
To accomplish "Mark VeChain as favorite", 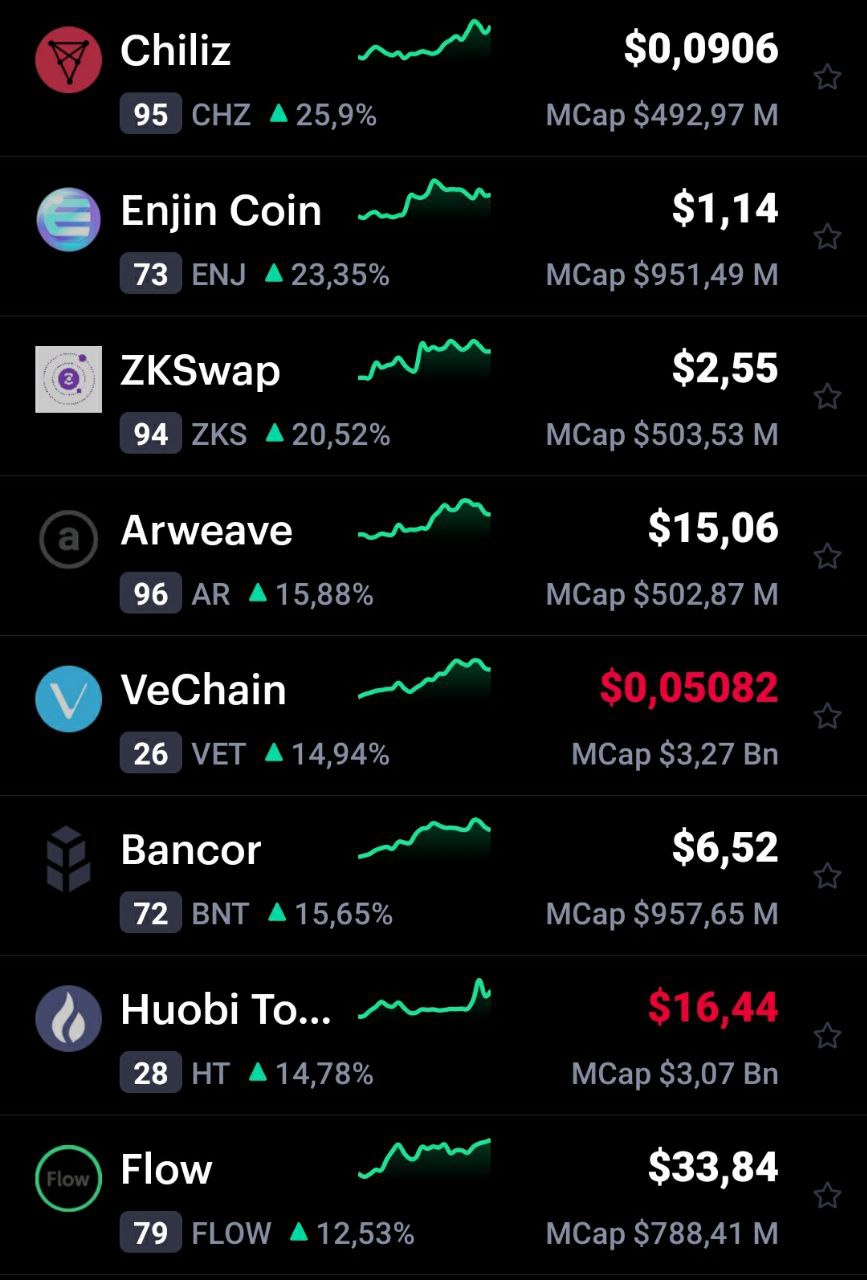I will (827, 716).
